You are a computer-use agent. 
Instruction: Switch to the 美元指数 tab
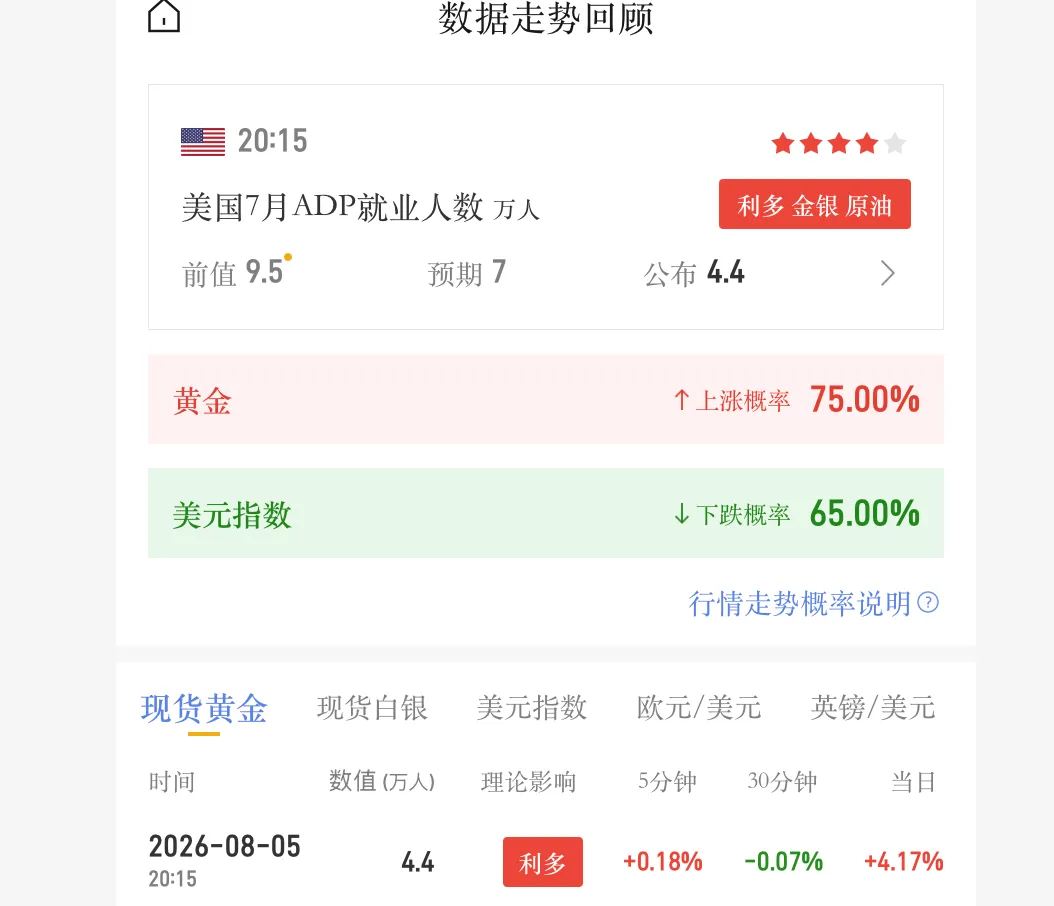(532, 708)
